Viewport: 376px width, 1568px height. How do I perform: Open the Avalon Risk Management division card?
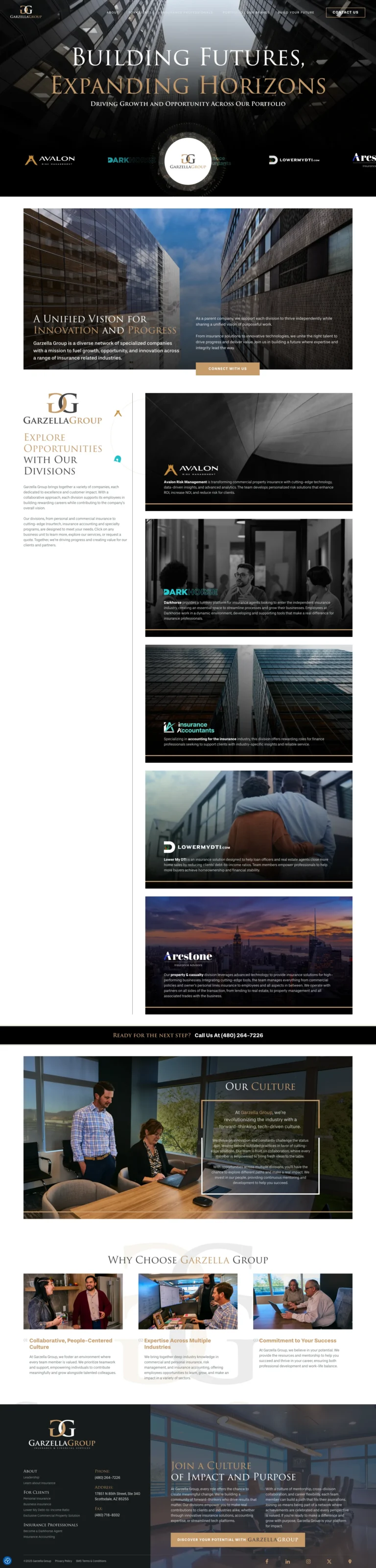(x=248, y=451)
